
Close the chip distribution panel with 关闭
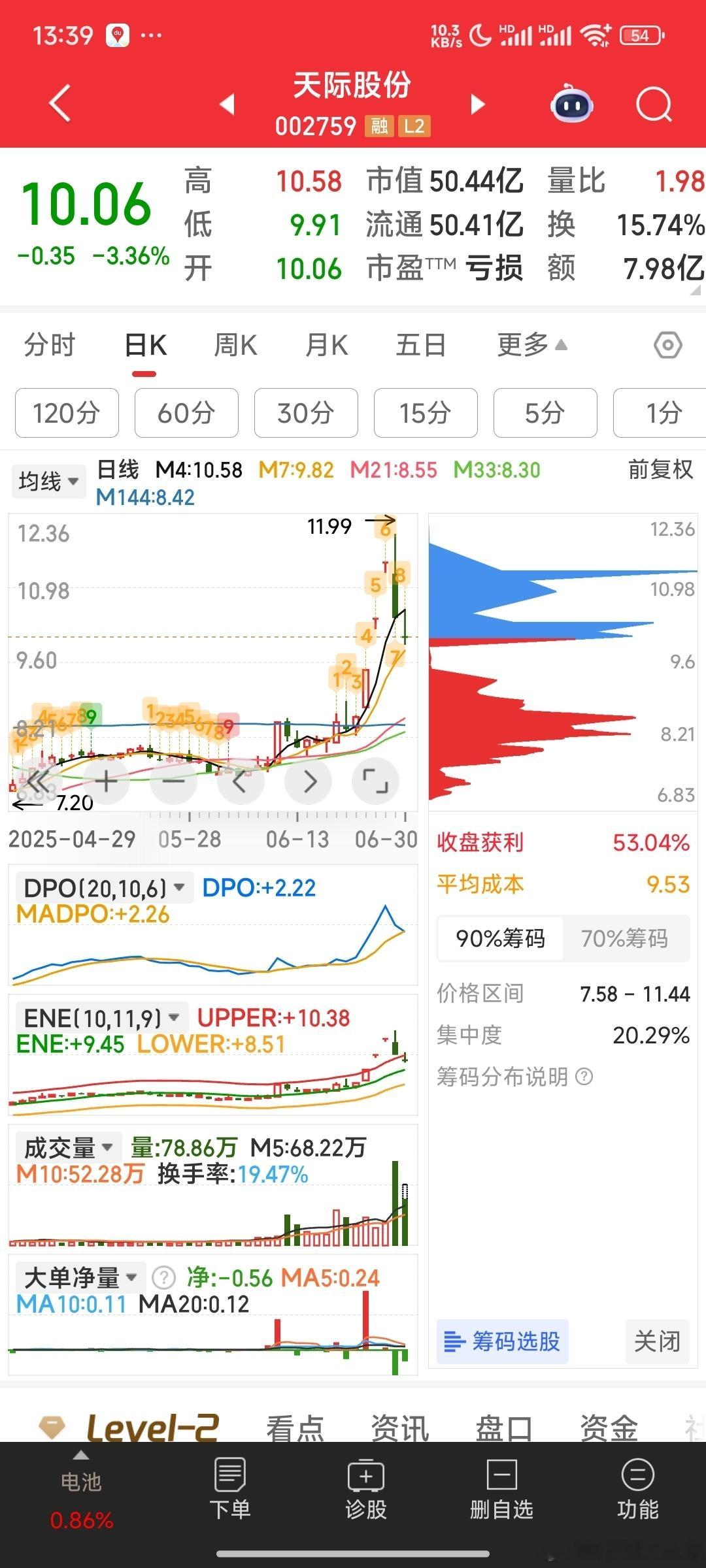[x=657, y=1341]
